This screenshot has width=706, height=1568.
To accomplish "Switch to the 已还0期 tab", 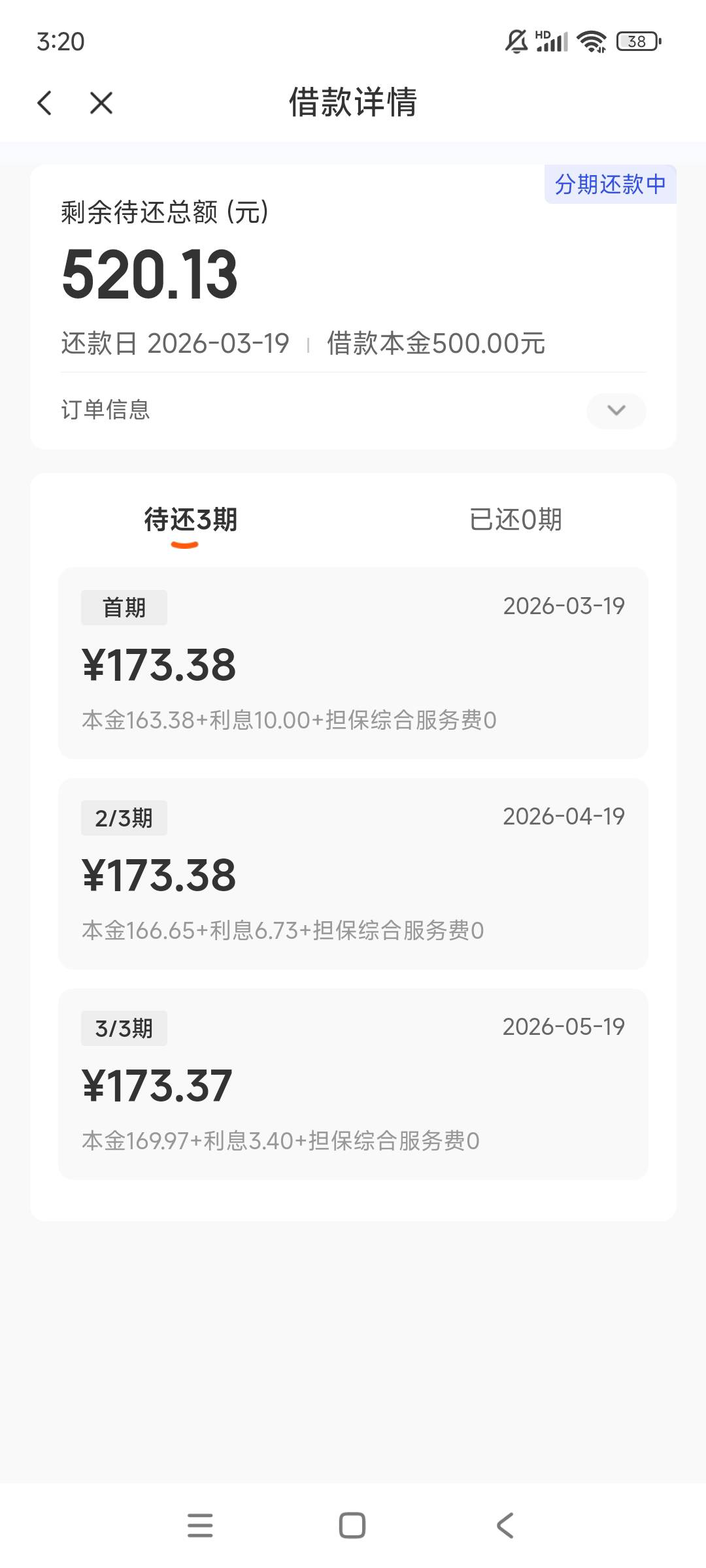I will 515,520.
